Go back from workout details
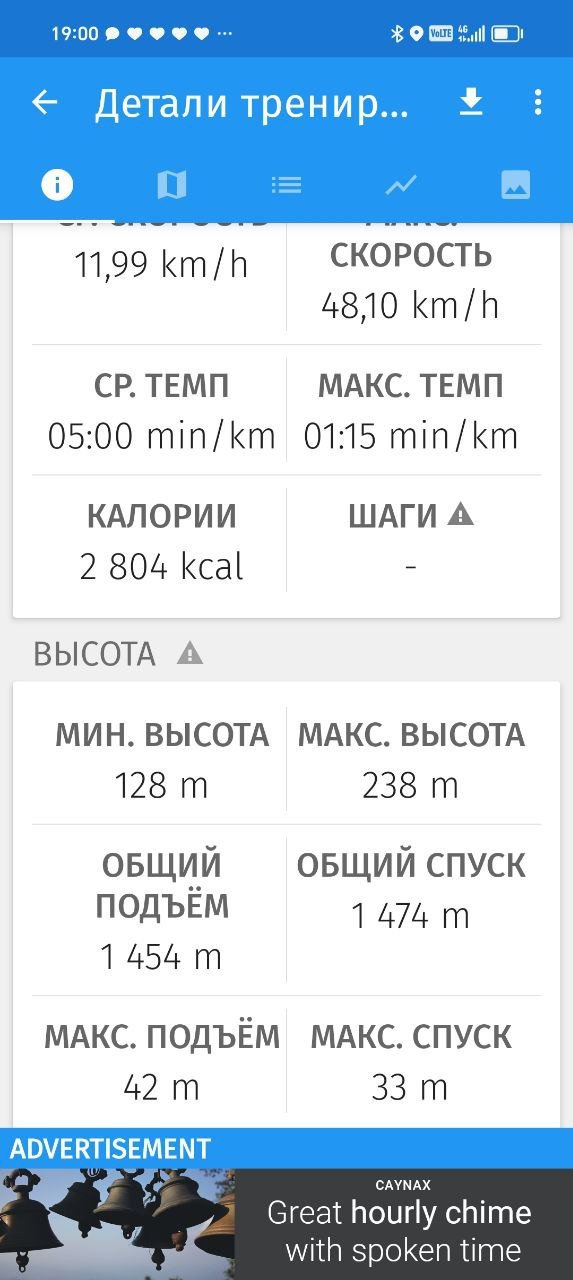This screenshot has width=573, height=1280. (45, 102)
